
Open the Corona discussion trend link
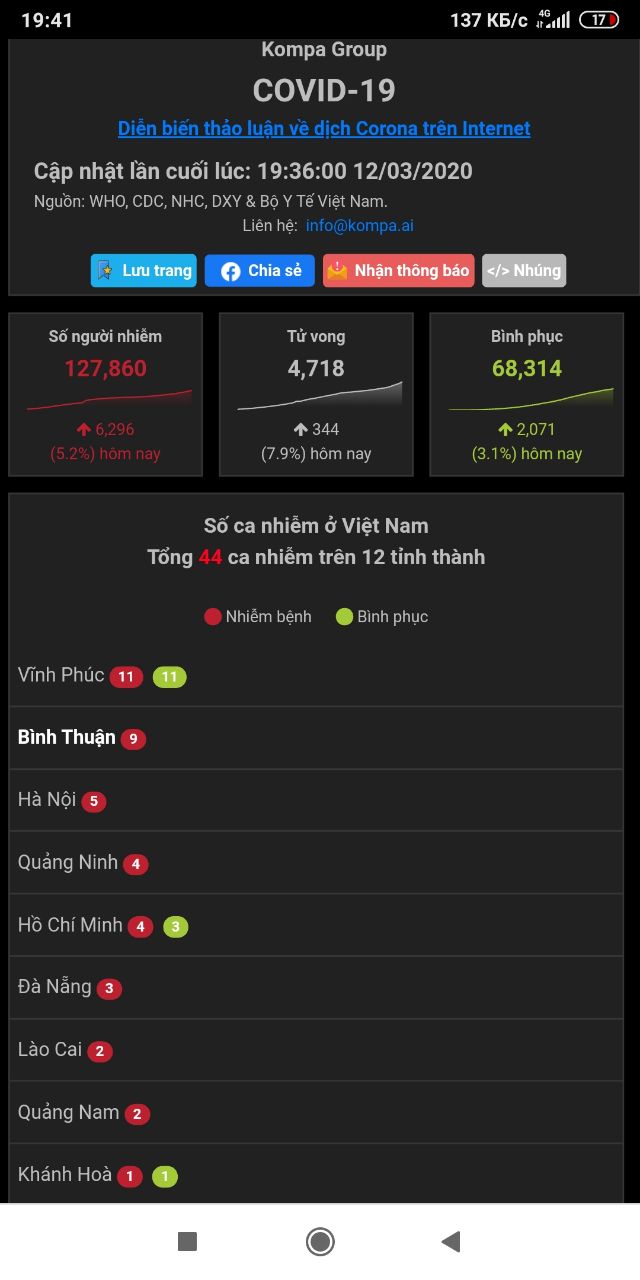point(324,128)
